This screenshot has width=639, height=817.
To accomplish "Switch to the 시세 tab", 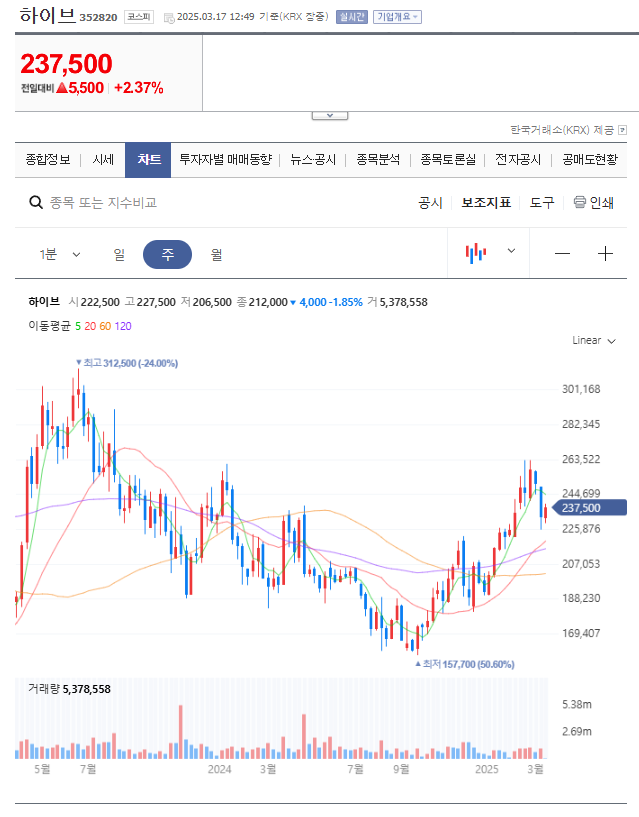I will (x=103, y=159).
